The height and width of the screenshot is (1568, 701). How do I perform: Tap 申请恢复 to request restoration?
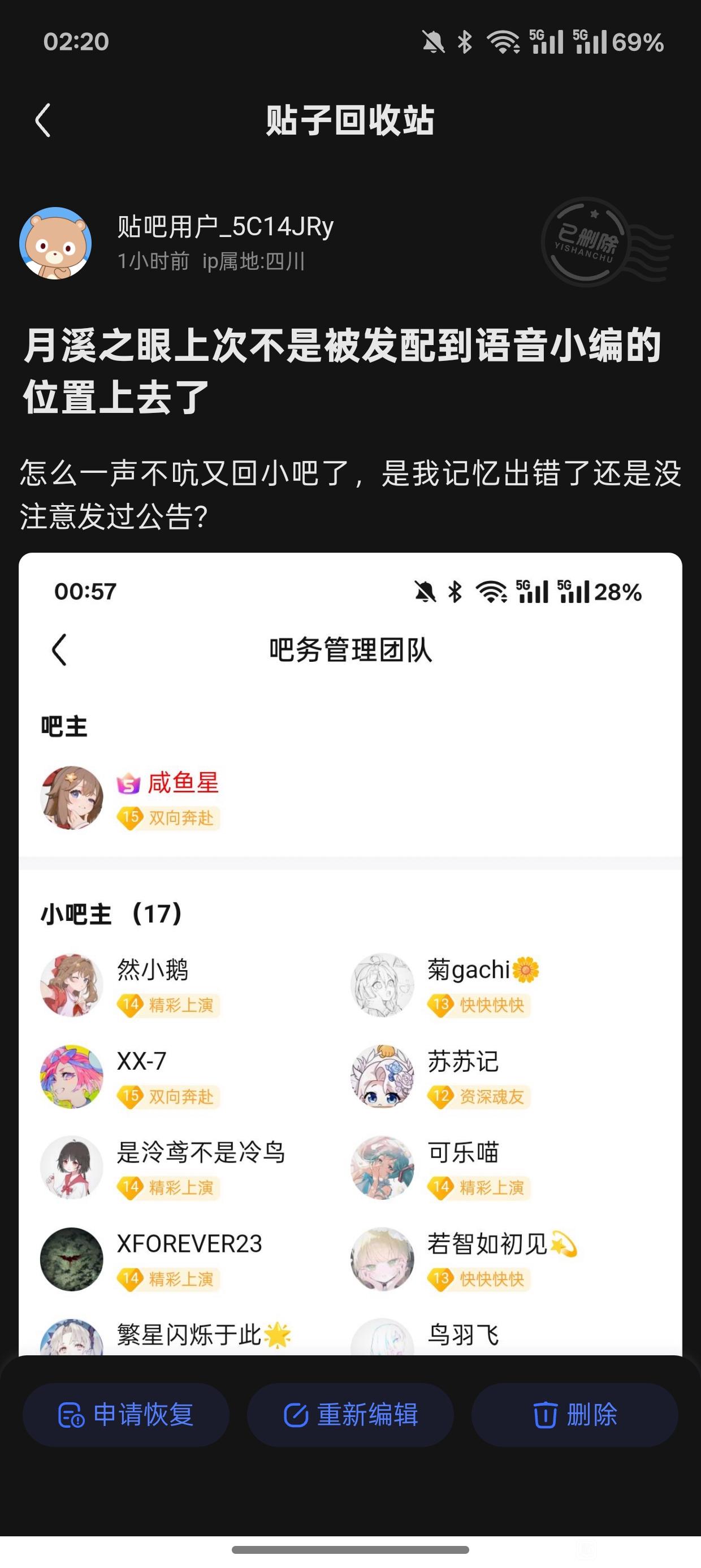coord(126,1415)
